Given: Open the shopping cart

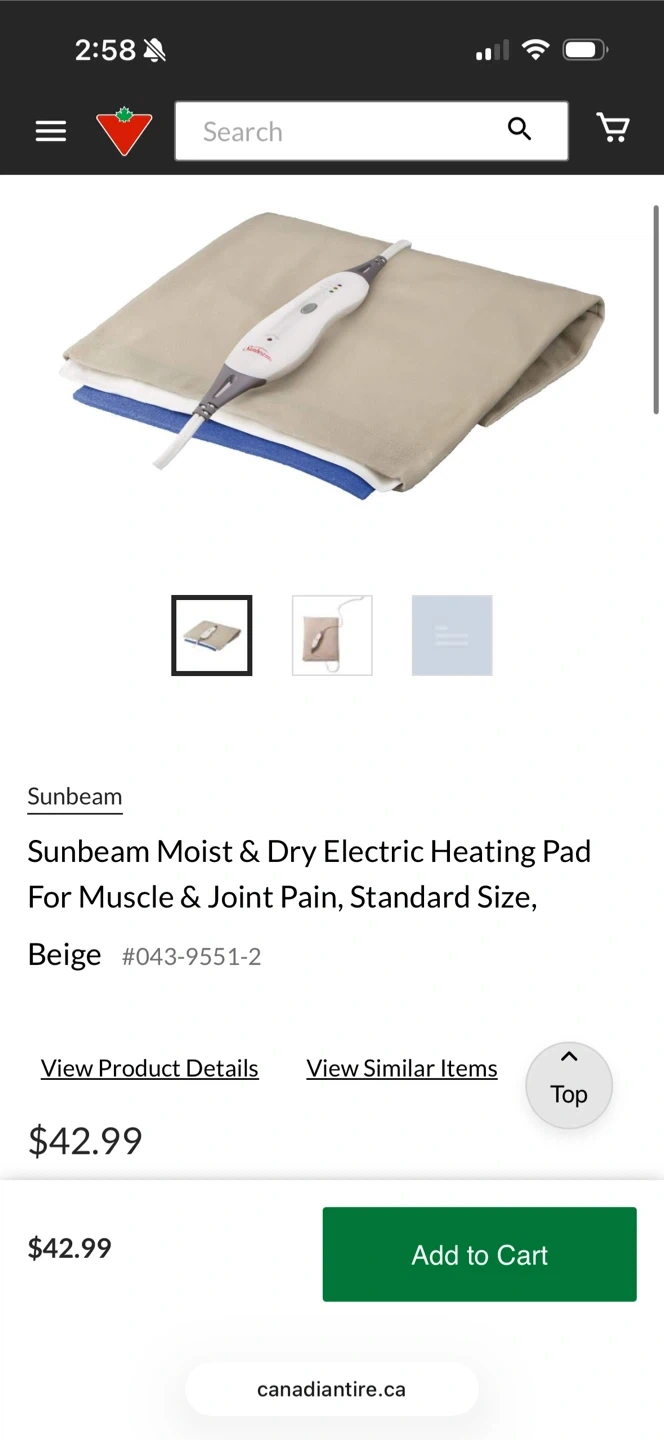Looking at the screenshot, I should pos(612,128).
